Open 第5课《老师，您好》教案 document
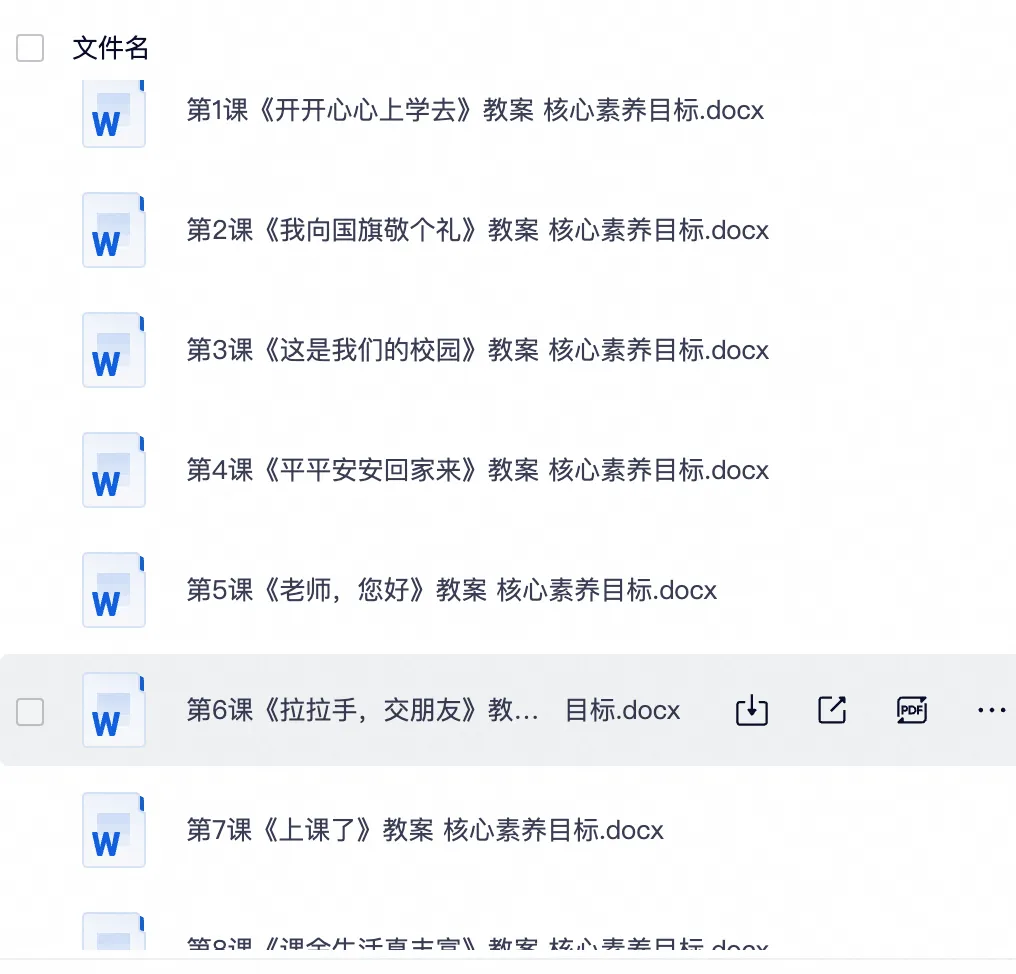The height and width of the screenshot is (974, 1016). click(452, 590)
